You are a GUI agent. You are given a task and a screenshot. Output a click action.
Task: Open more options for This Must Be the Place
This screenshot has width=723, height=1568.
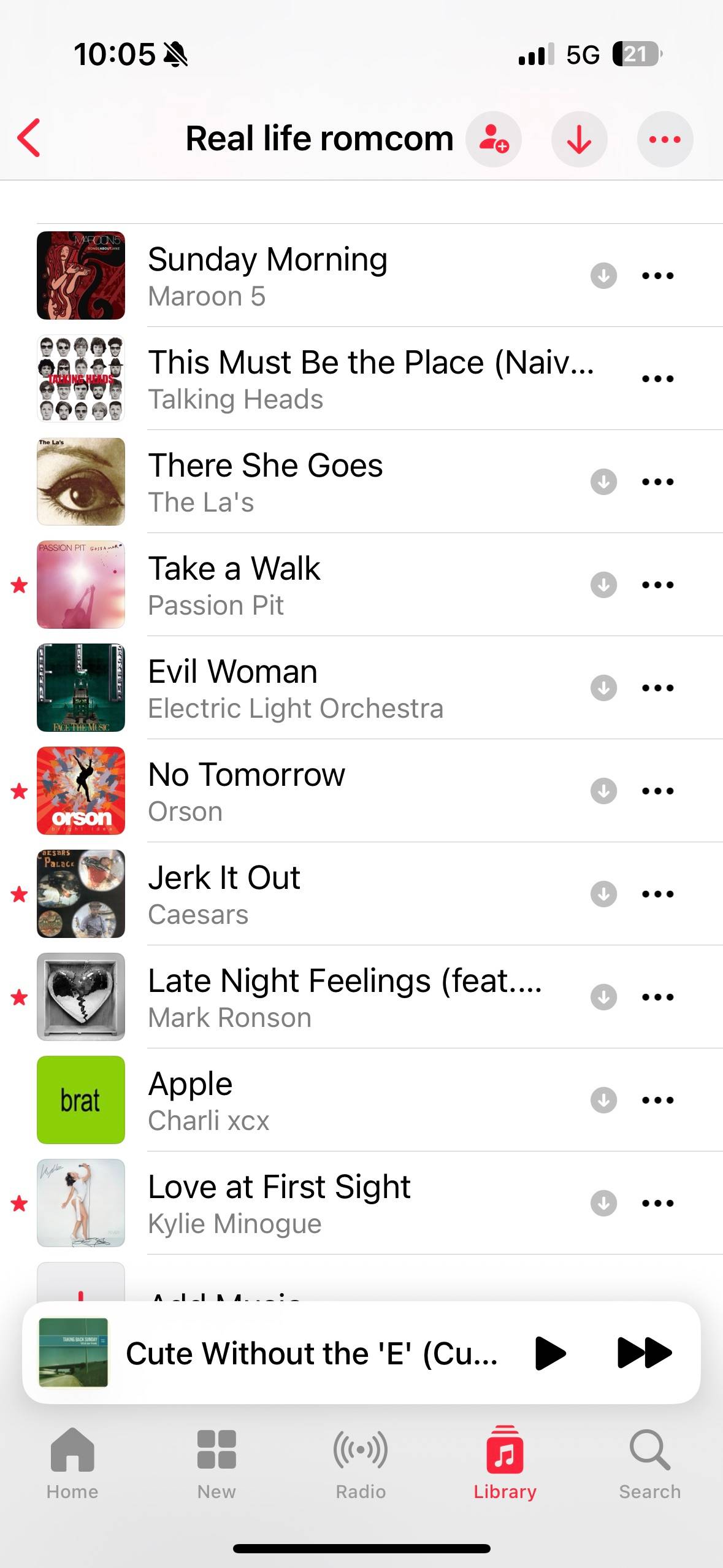657,379
